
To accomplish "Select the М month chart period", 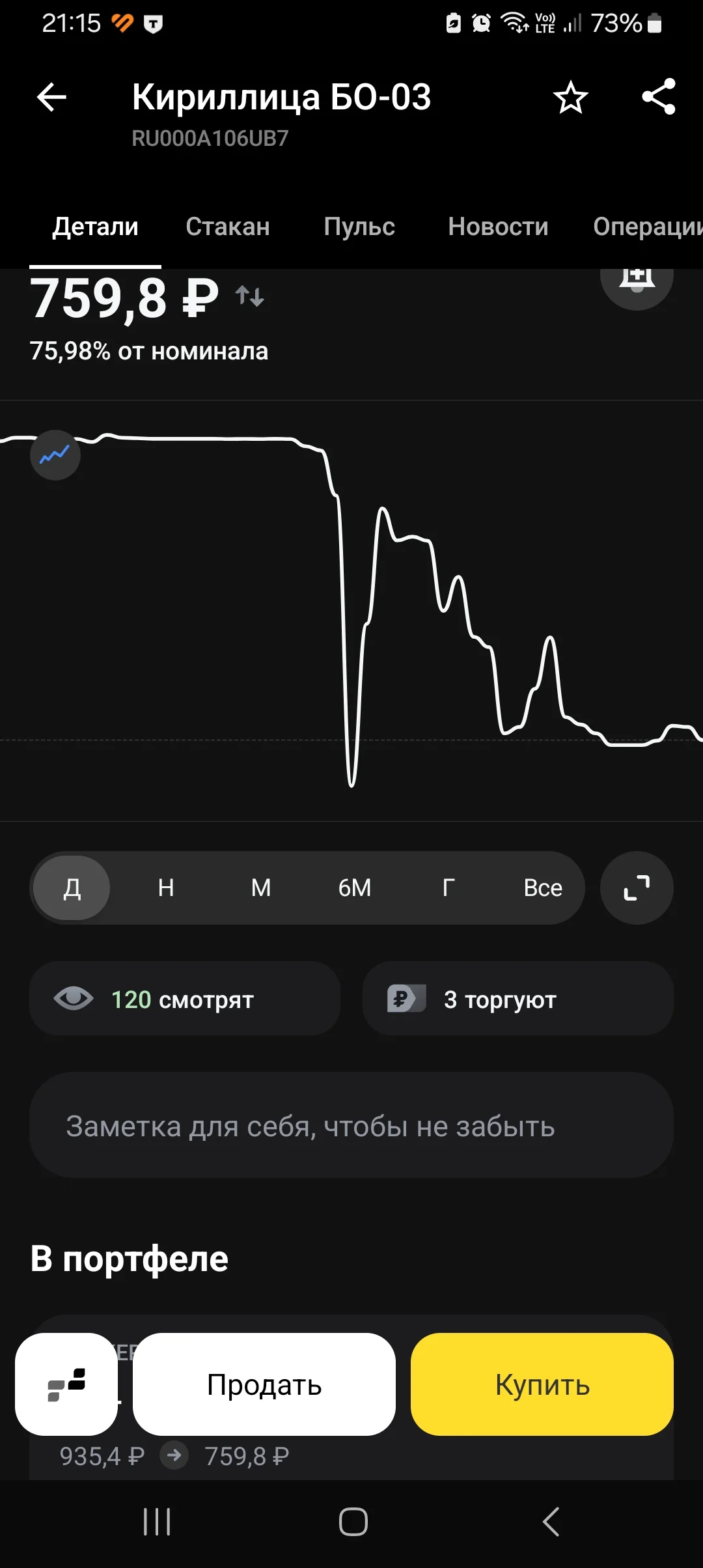I will (261, 888).
